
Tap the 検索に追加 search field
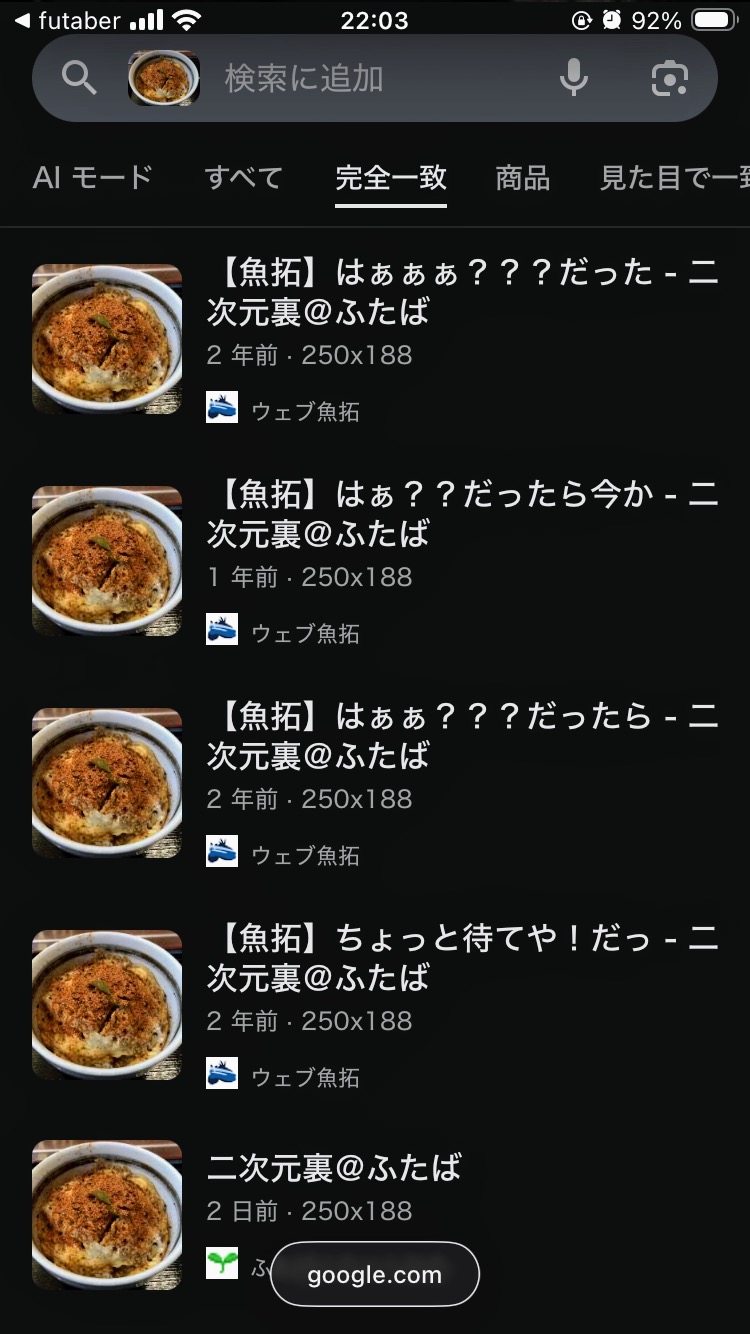click(x=370, y=78)
